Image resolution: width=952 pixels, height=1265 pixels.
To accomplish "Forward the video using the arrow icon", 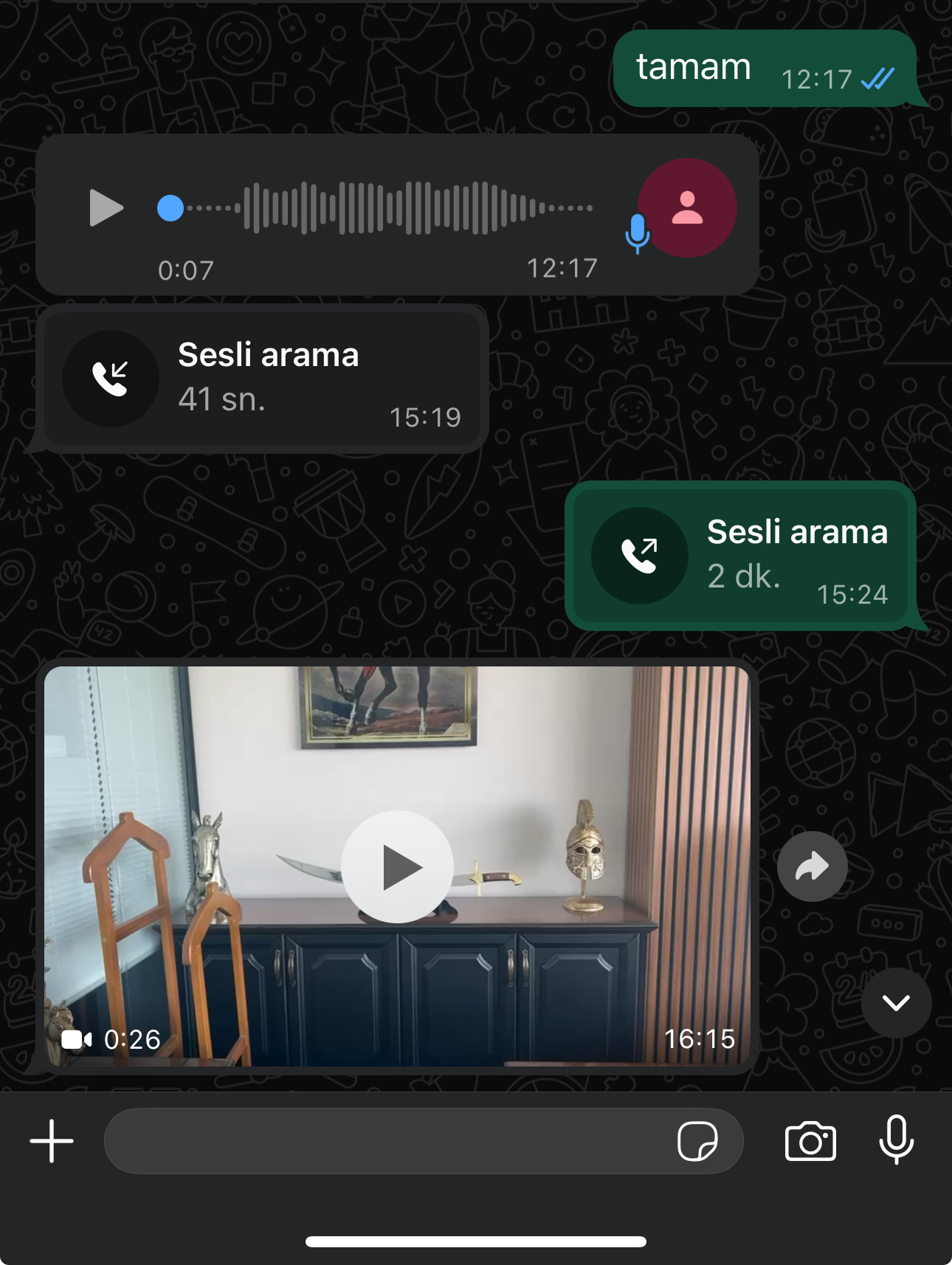I will pos(812,866).
